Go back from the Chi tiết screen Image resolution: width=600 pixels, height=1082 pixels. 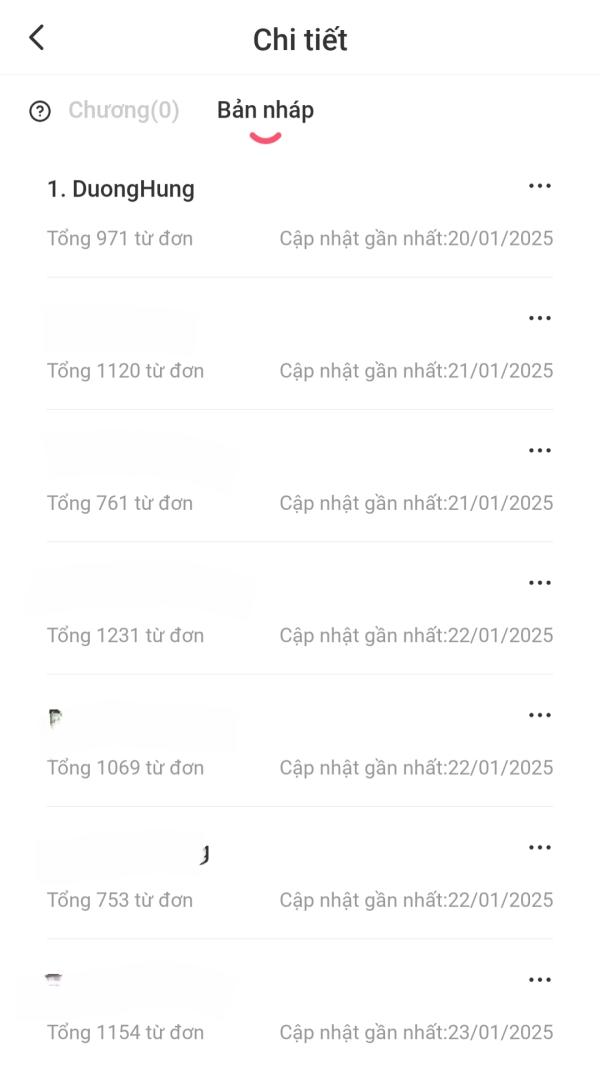click(37, 39)
